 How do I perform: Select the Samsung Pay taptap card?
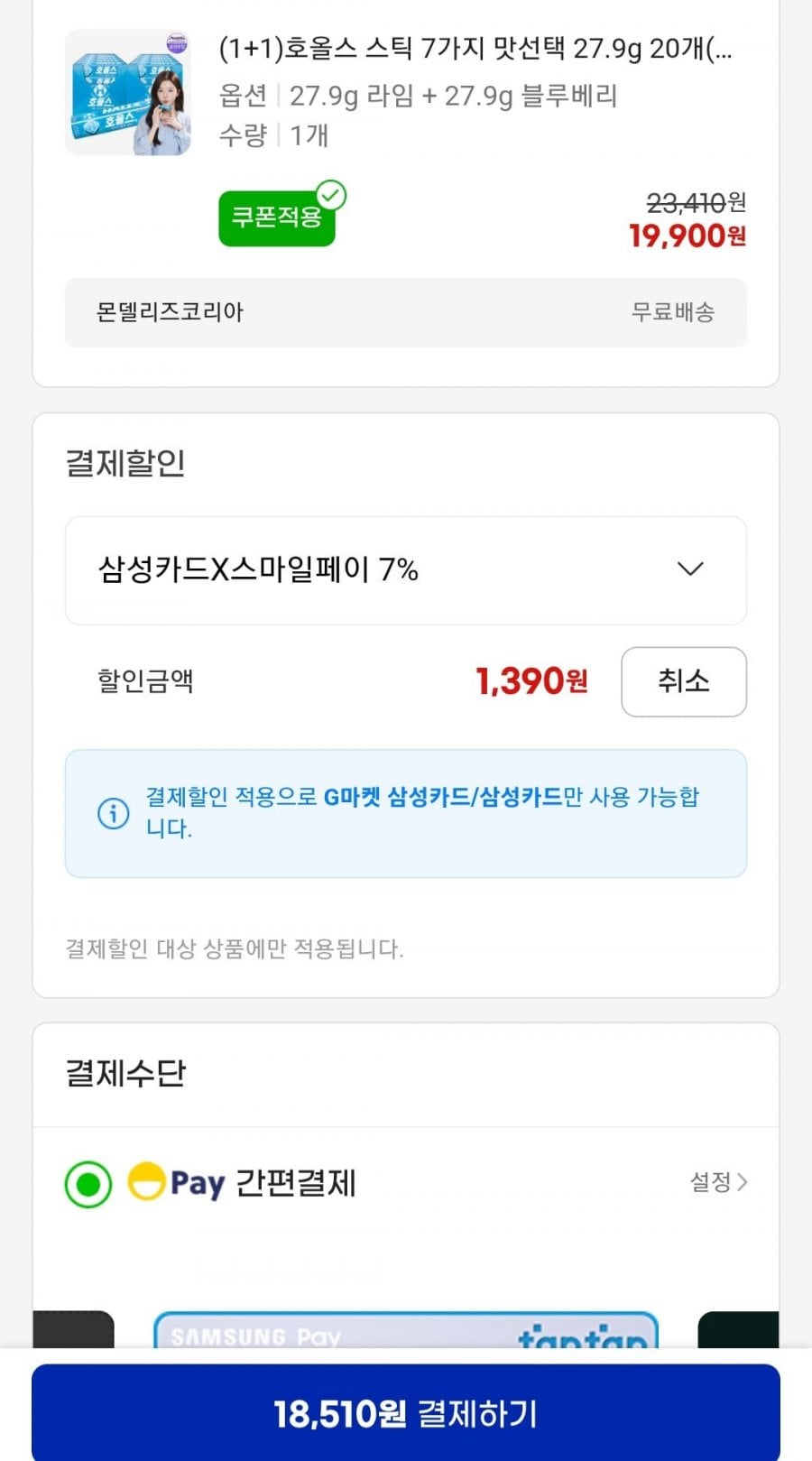(x=406, y=1330)
